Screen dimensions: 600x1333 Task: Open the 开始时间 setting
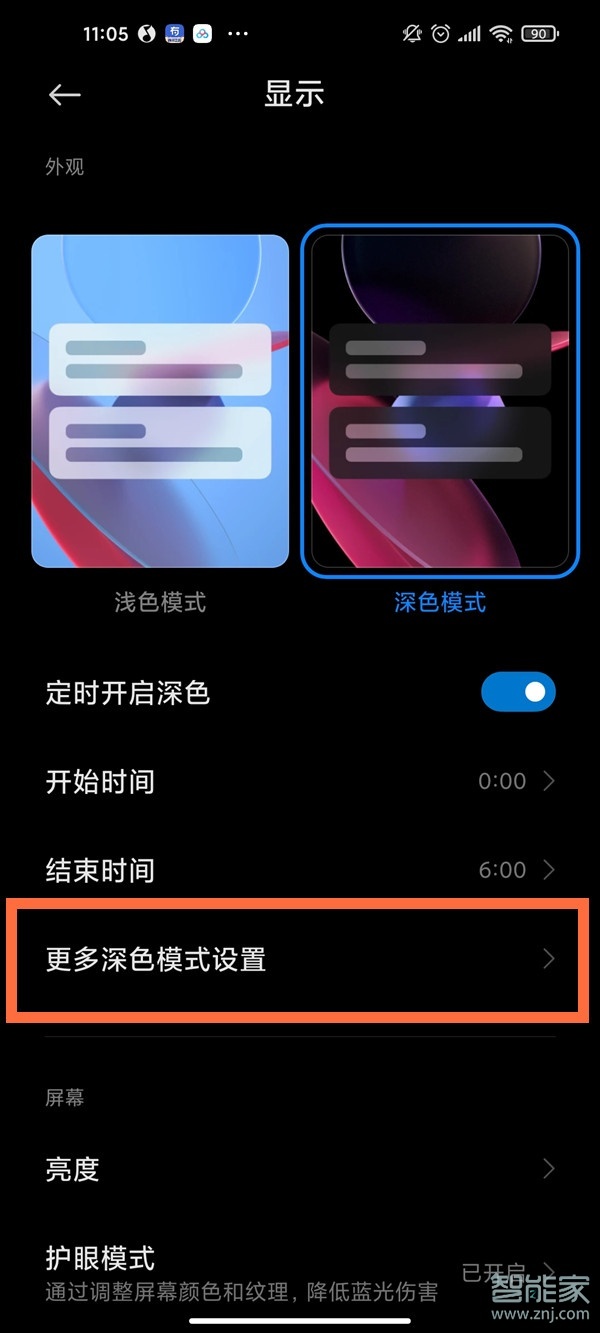300,781
